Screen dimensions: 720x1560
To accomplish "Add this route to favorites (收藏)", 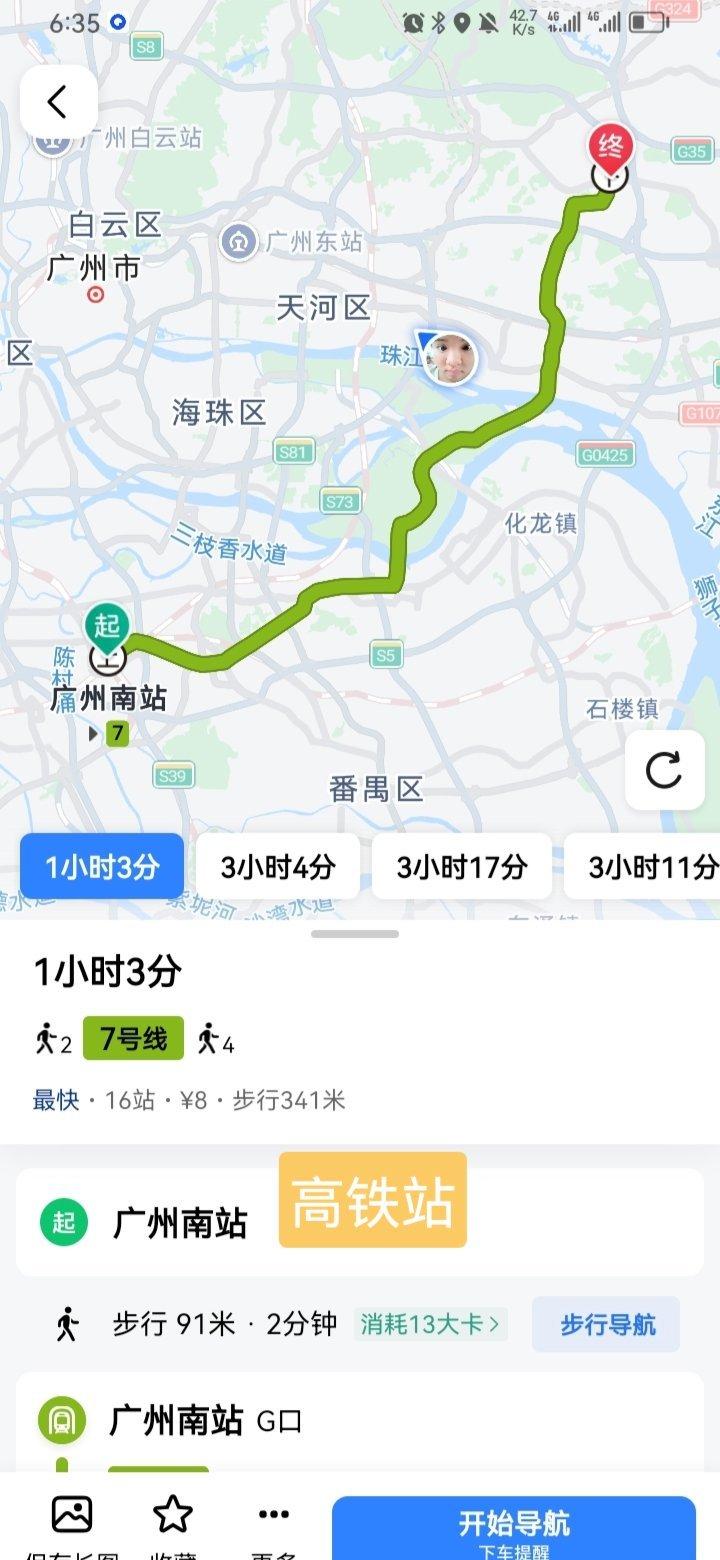I will [173, 1525].
